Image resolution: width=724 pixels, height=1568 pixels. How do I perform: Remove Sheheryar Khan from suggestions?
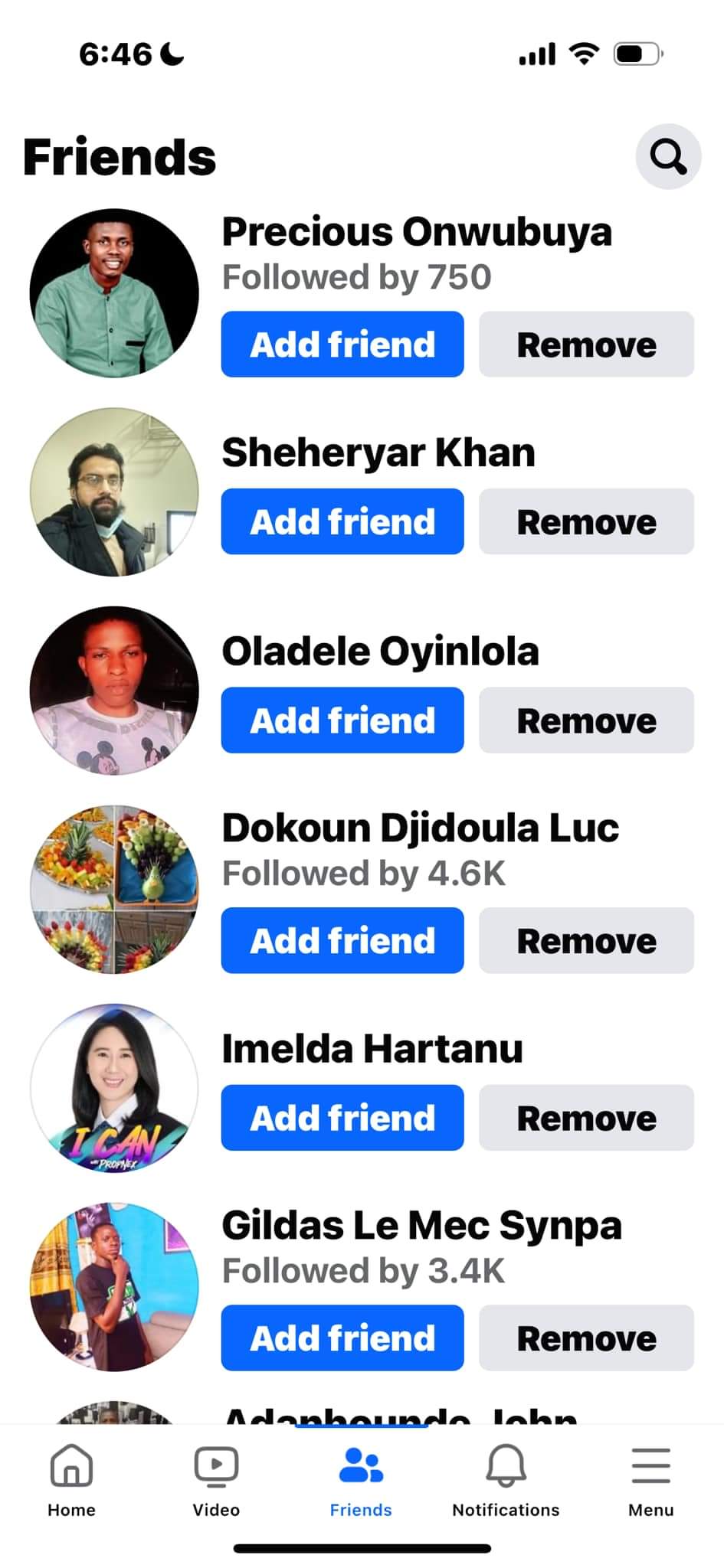(586, 521)
